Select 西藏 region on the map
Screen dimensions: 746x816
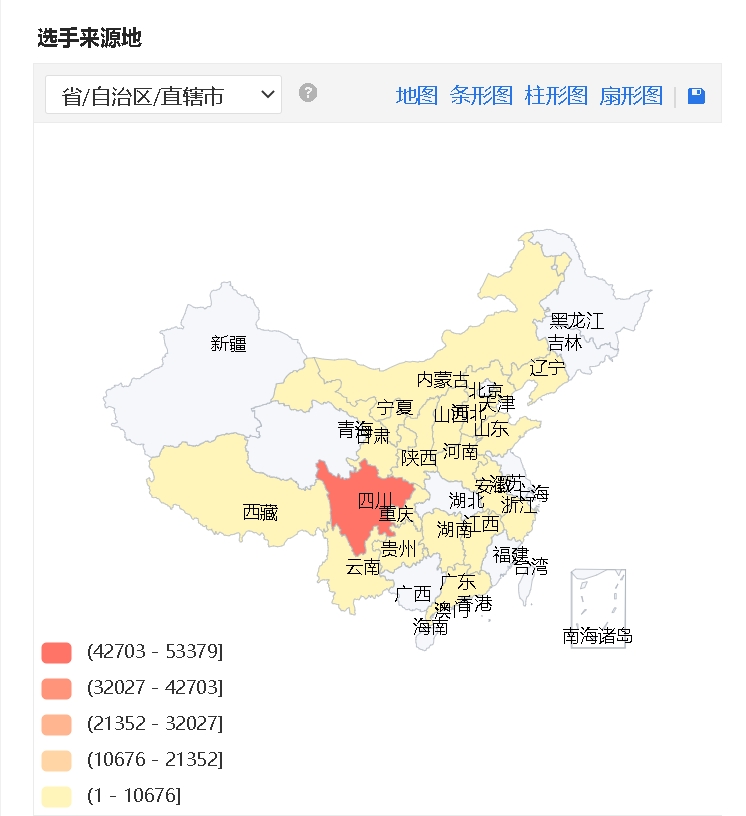[x=260, y=513]
